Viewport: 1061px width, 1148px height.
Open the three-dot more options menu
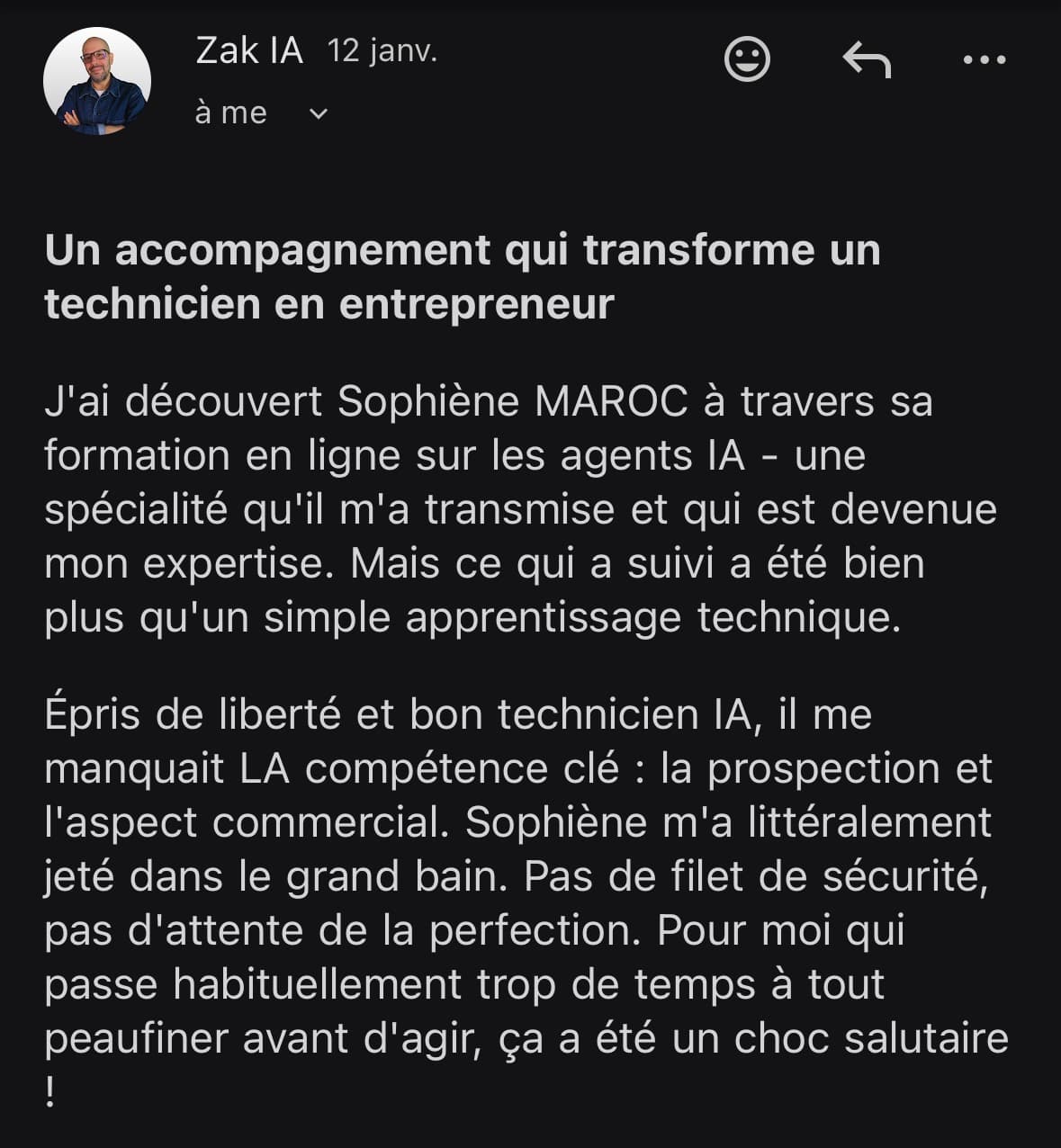[986, 58]
